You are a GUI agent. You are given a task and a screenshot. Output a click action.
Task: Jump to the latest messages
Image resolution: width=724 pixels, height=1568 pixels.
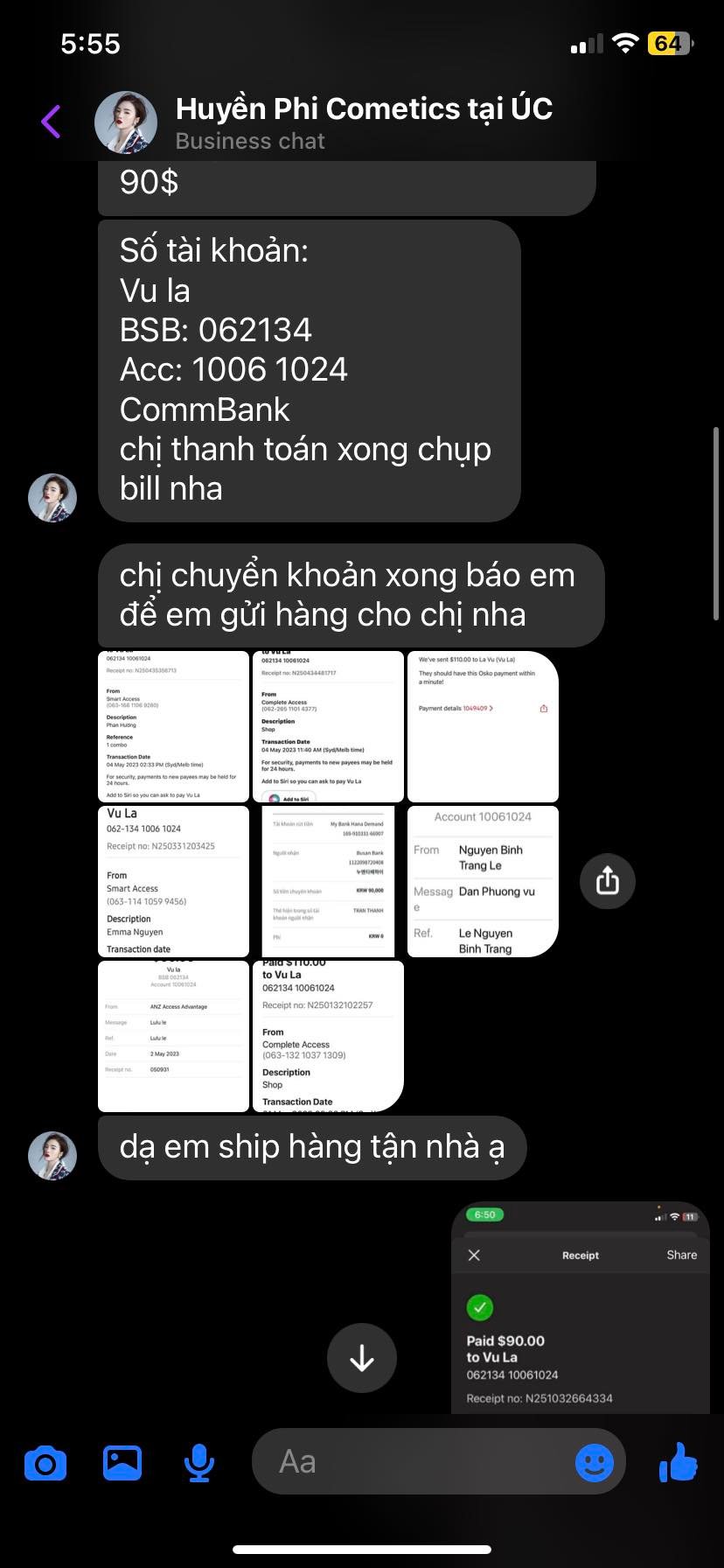[361, 1358]
